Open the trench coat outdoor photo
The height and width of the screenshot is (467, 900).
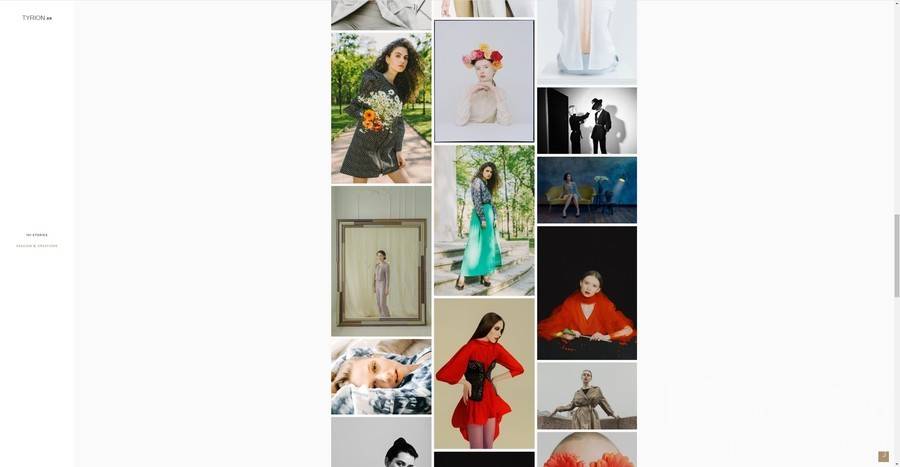click(587, 396)
